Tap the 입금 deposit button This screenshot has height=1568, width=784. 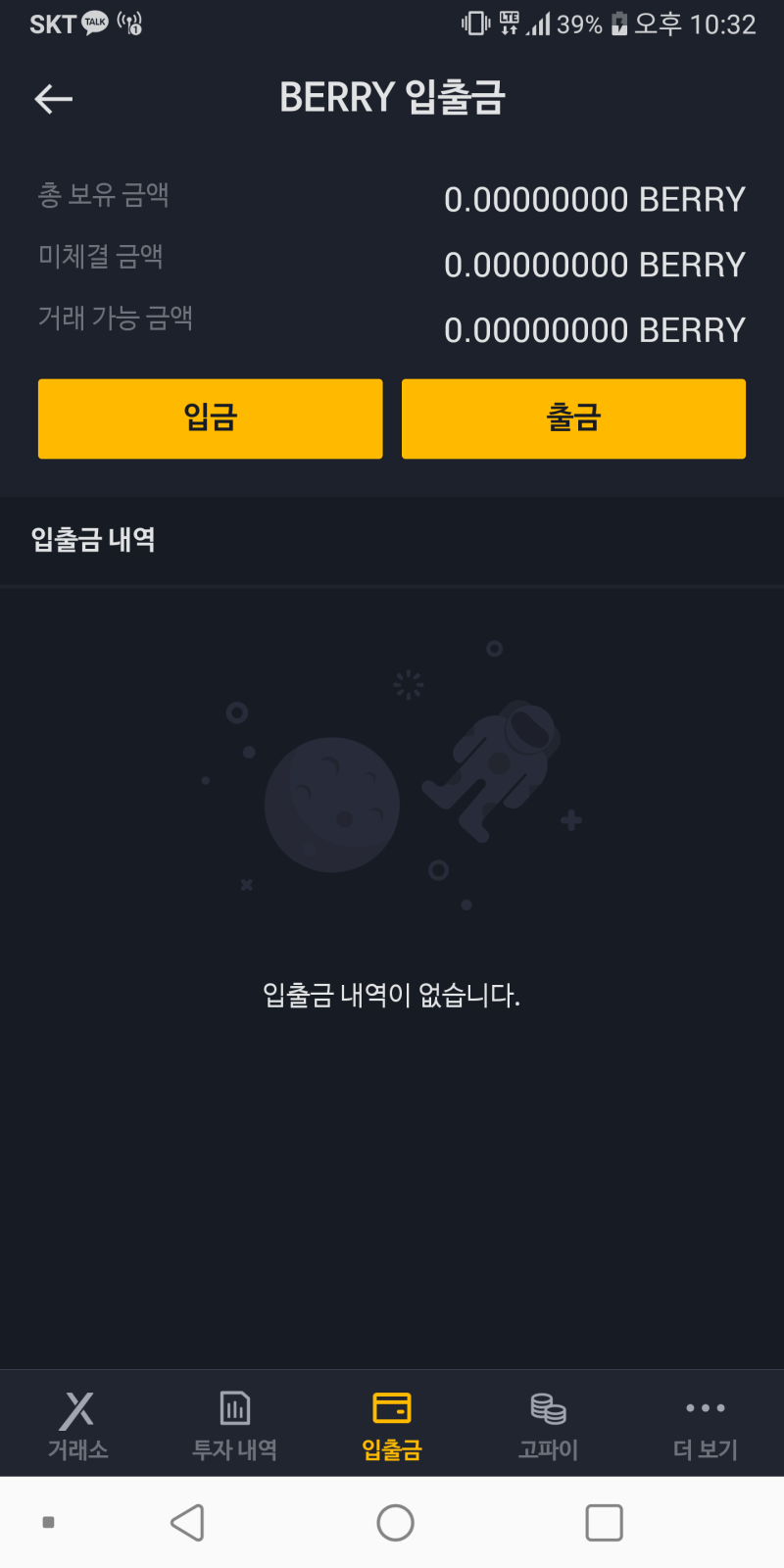tap(210, 418)
